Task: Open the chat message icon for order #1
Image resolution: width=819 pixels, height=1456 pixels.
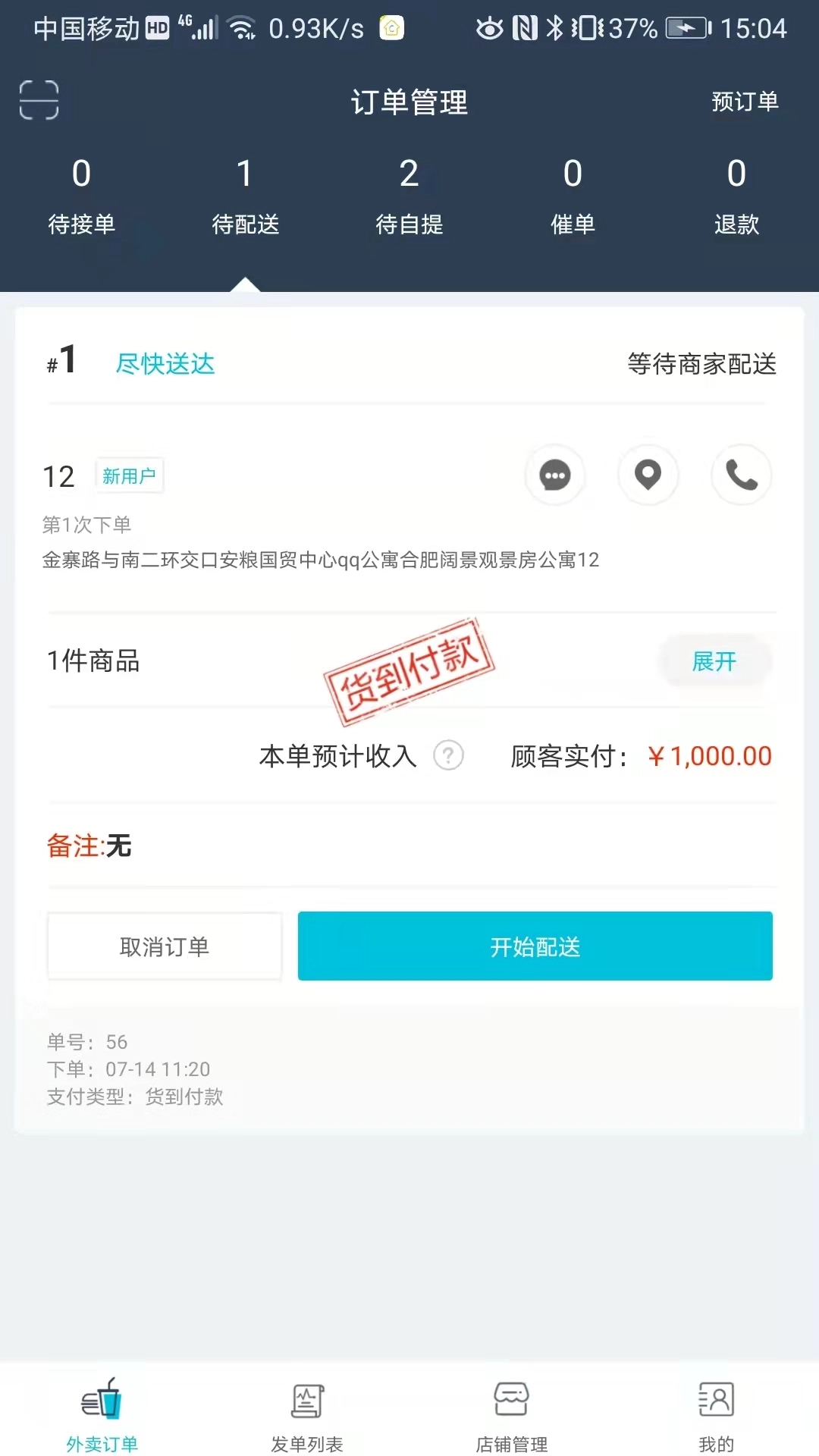Action: point(554,475)
